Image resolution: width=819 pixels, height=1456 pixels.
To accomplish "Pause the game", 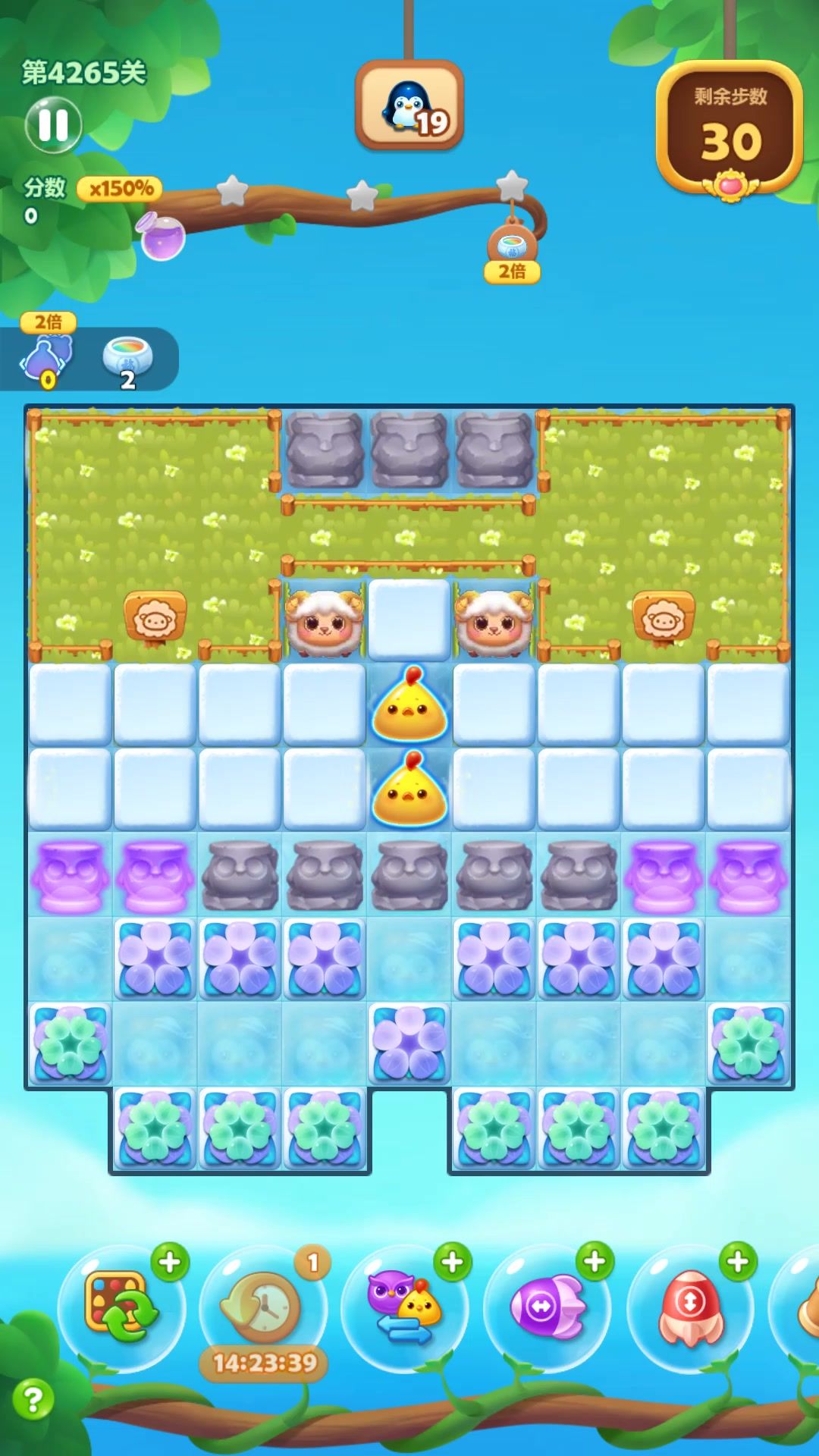I will point(53,125).
